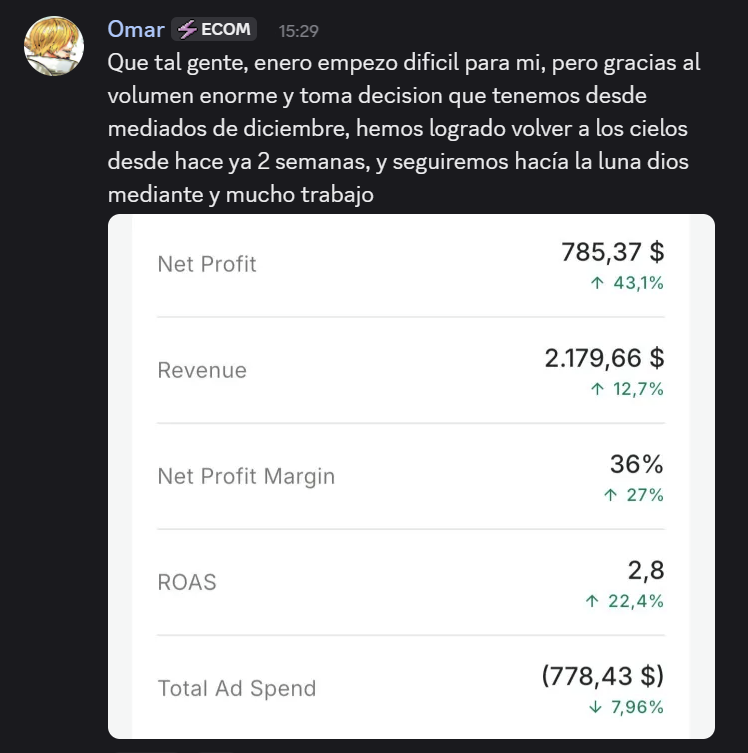Click the username Omar

tap(135, 29)
